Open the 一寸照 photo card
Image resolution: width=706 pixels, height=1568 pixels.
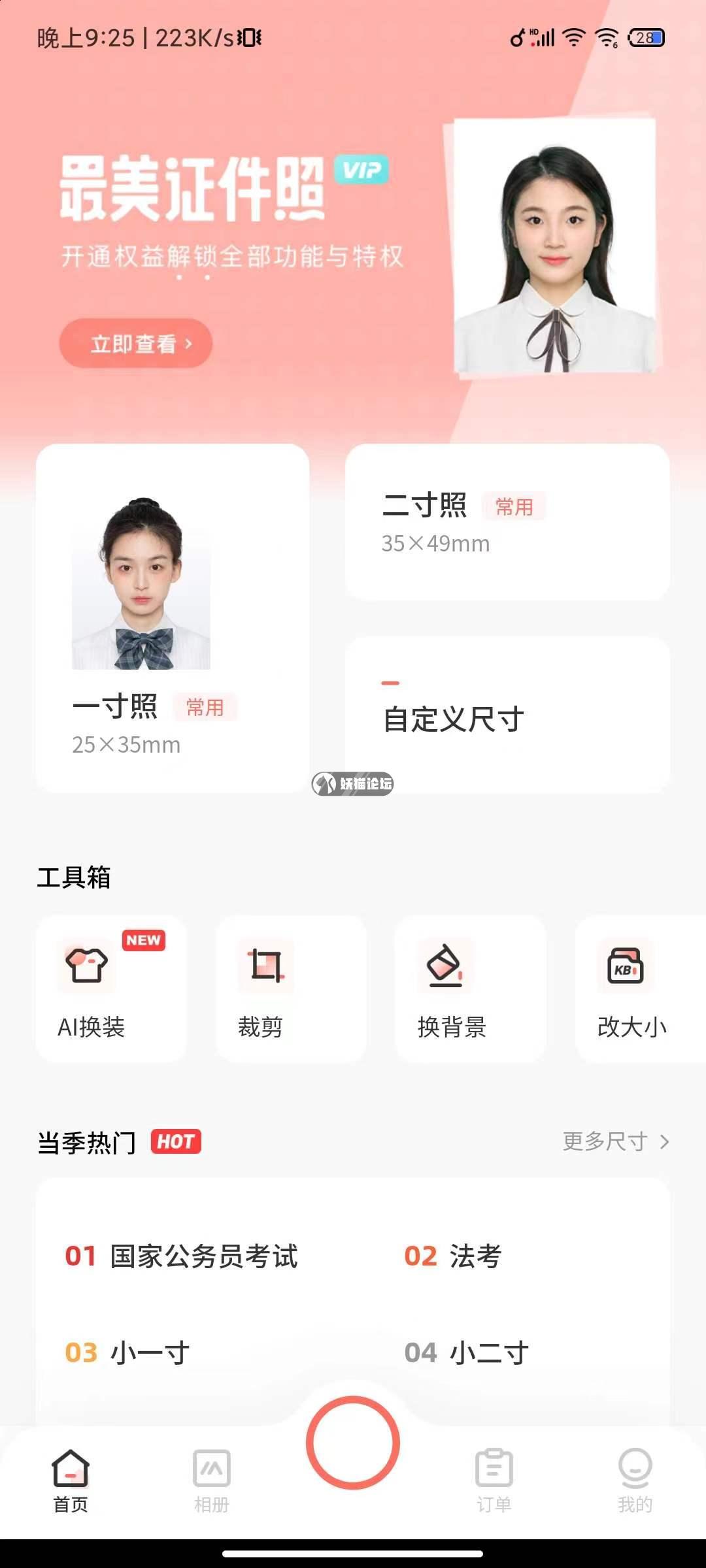[x=173, y=618]
